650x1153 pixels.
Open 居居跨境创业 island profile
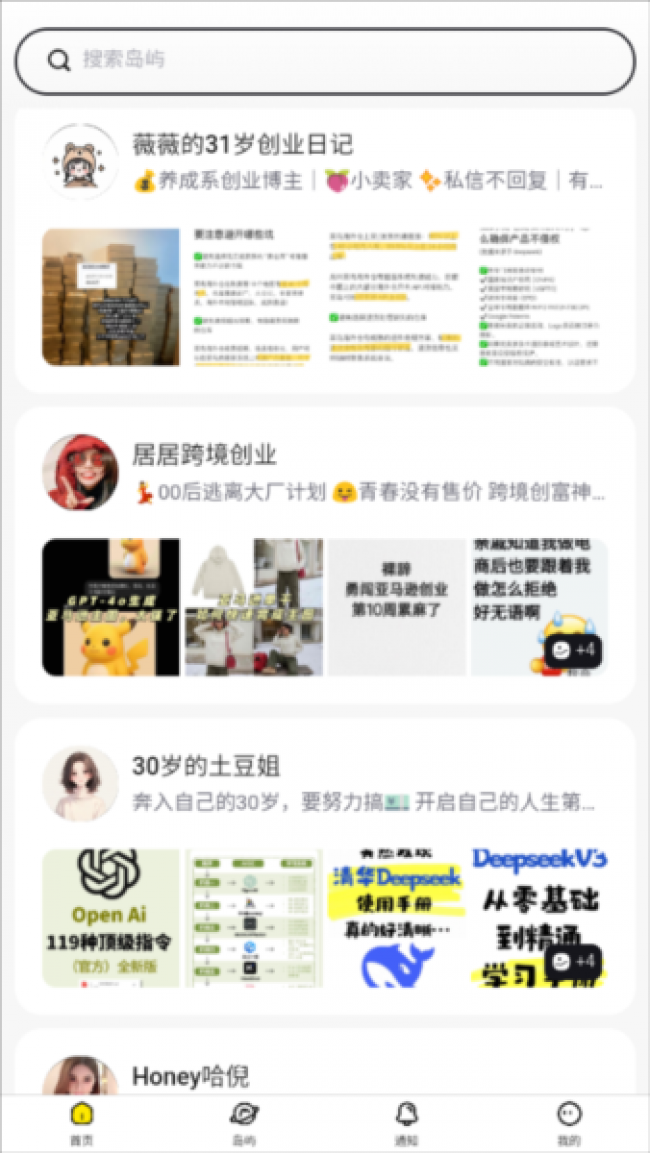204,456
